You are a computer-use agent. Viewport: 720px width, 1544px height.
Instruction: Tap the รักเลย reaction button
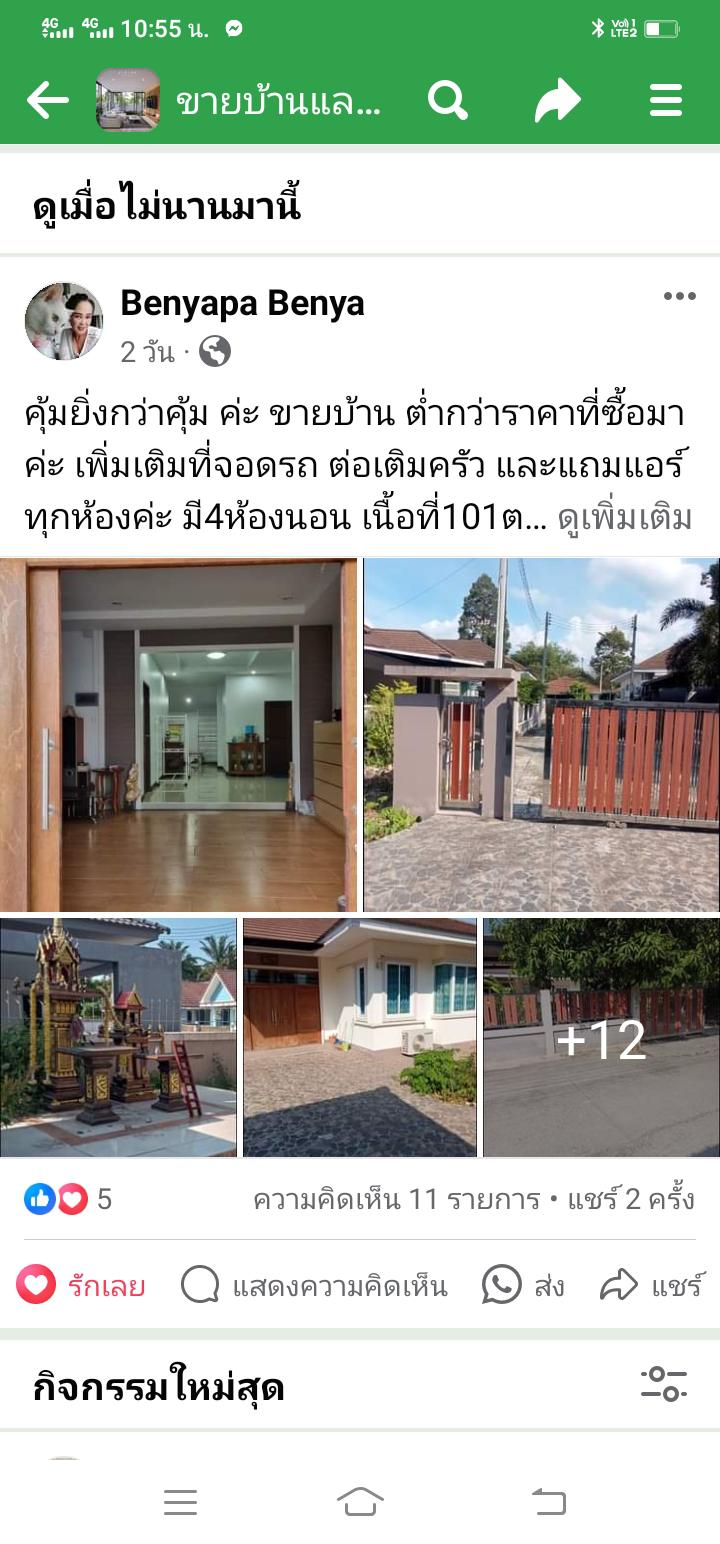pyautogui.click(x=81, y=1285)
